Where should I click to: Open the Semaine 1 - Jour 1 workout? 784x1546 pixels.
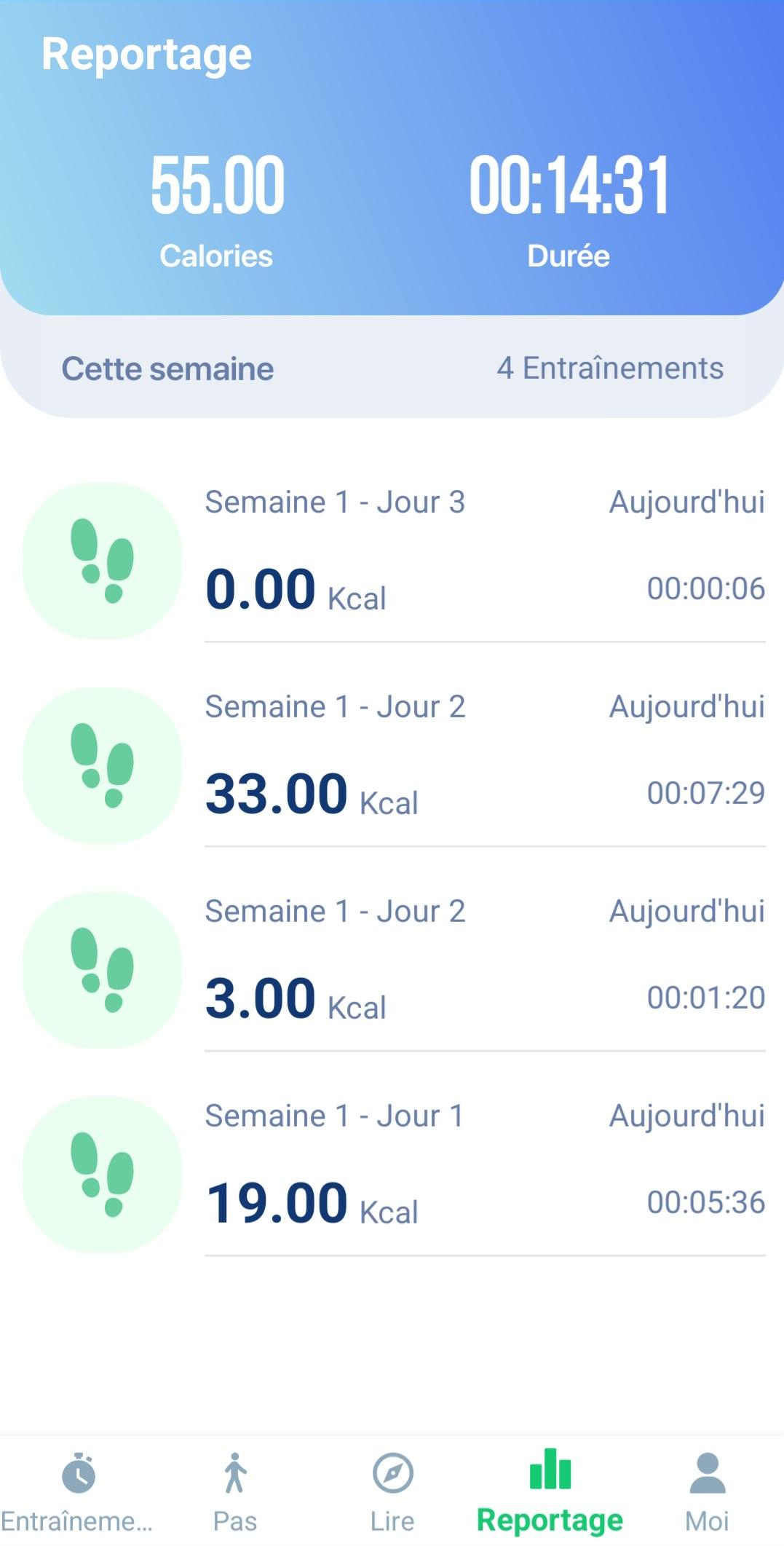click(392, 1175)
